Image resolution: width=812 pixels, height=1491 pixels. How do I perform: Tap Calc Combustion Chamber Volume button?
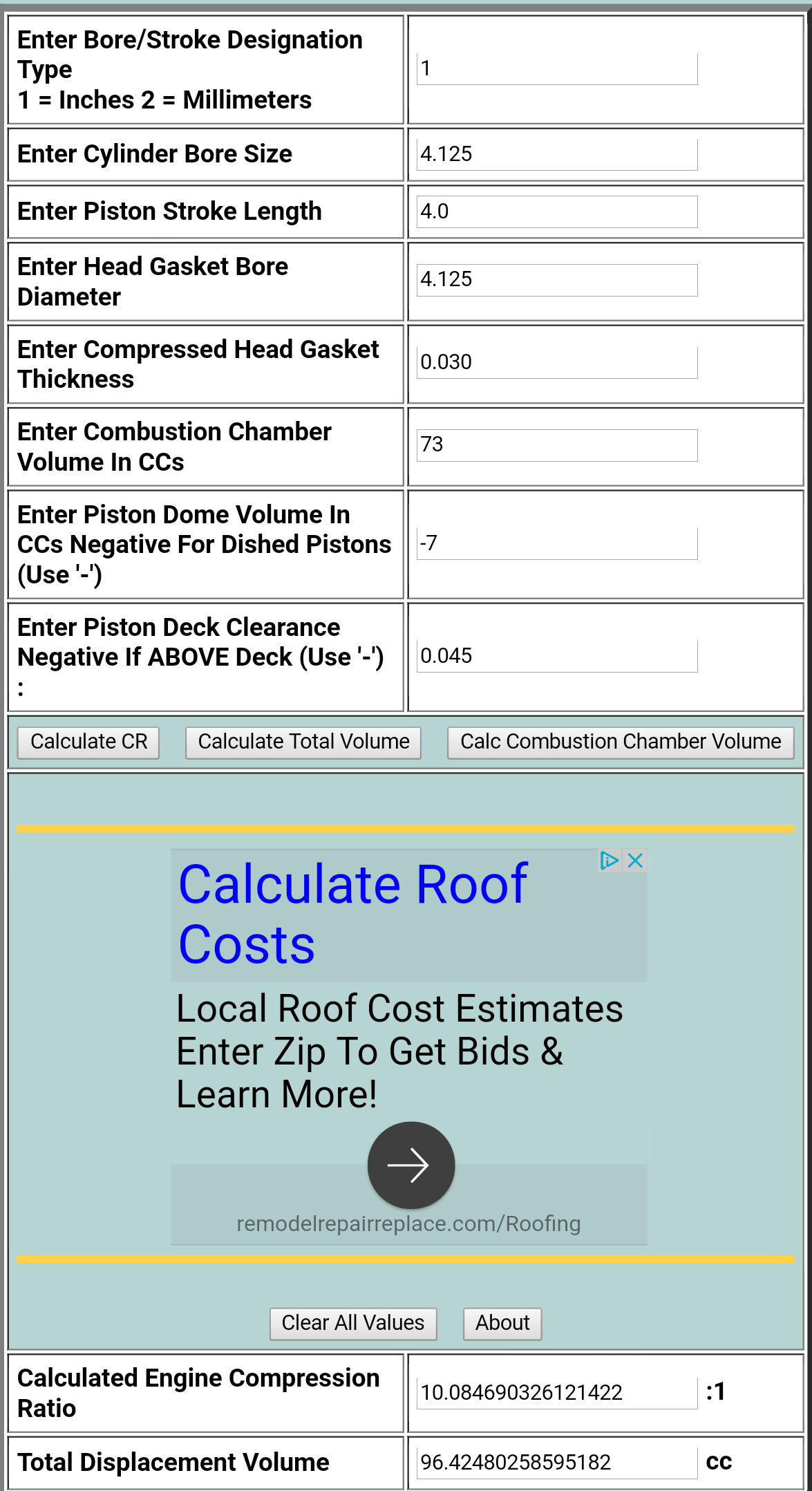(621, 742)
